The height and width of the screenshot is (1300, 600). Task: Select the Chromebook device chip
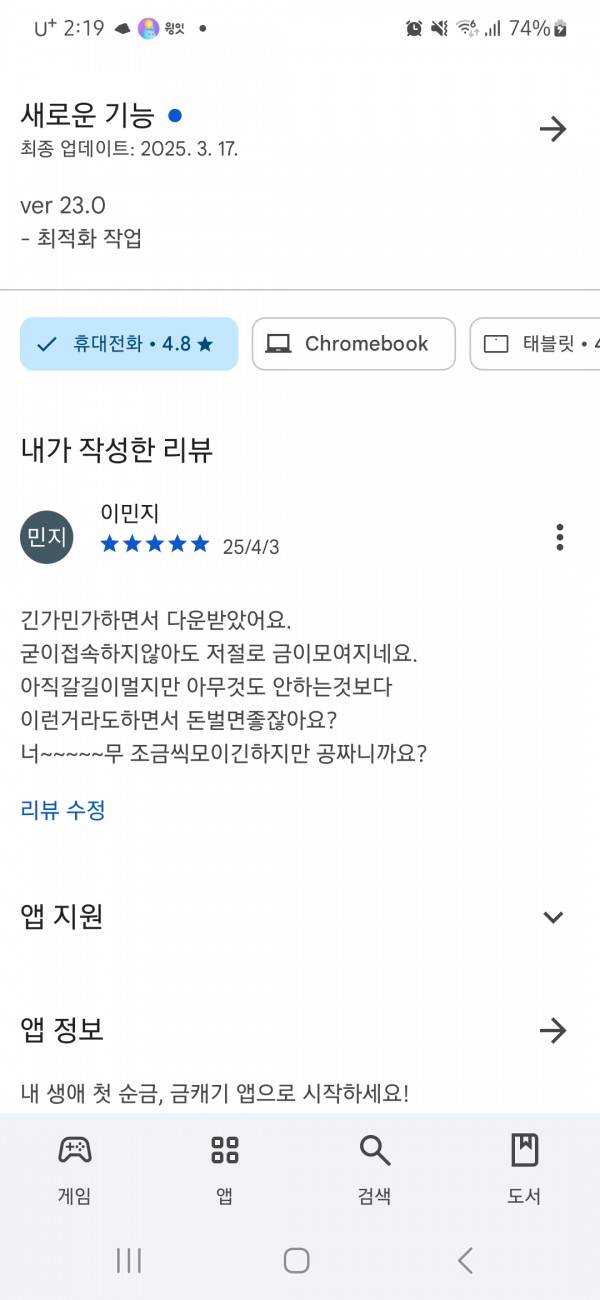pos(354,344)
